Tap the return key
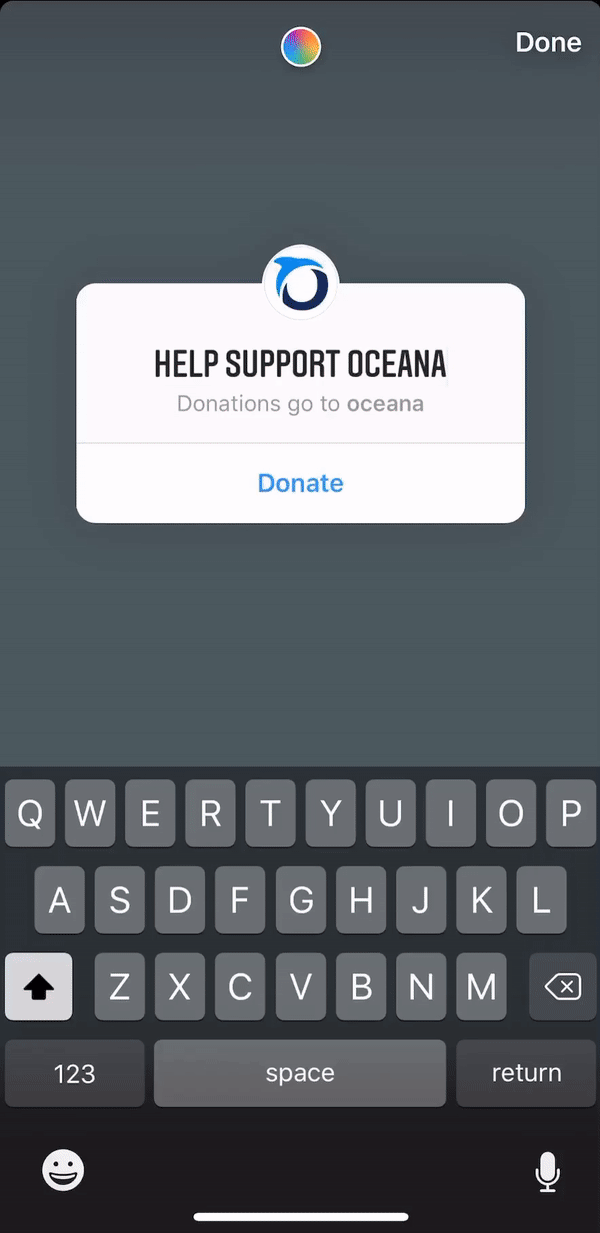This screenshot has width=600, height=1233. coord(526,1073)
